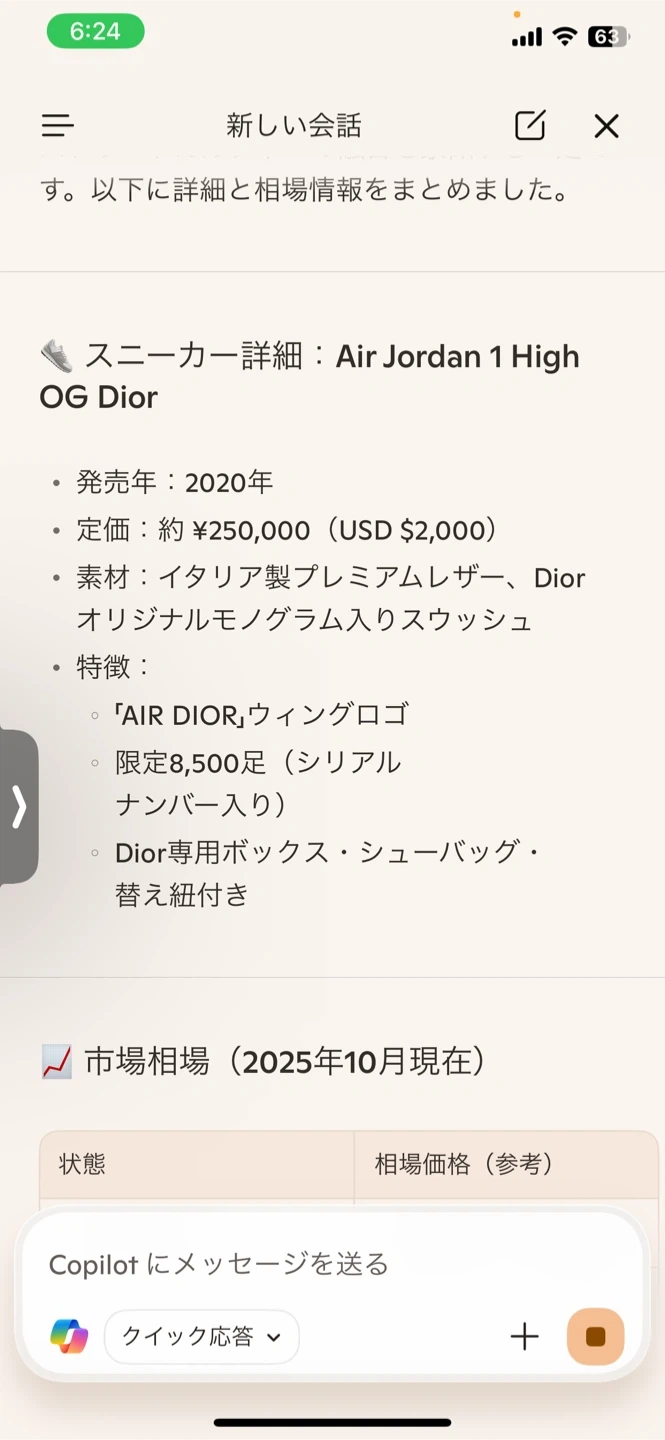Open the クイック応答 mode dropdown

[x=202, y=1337]
